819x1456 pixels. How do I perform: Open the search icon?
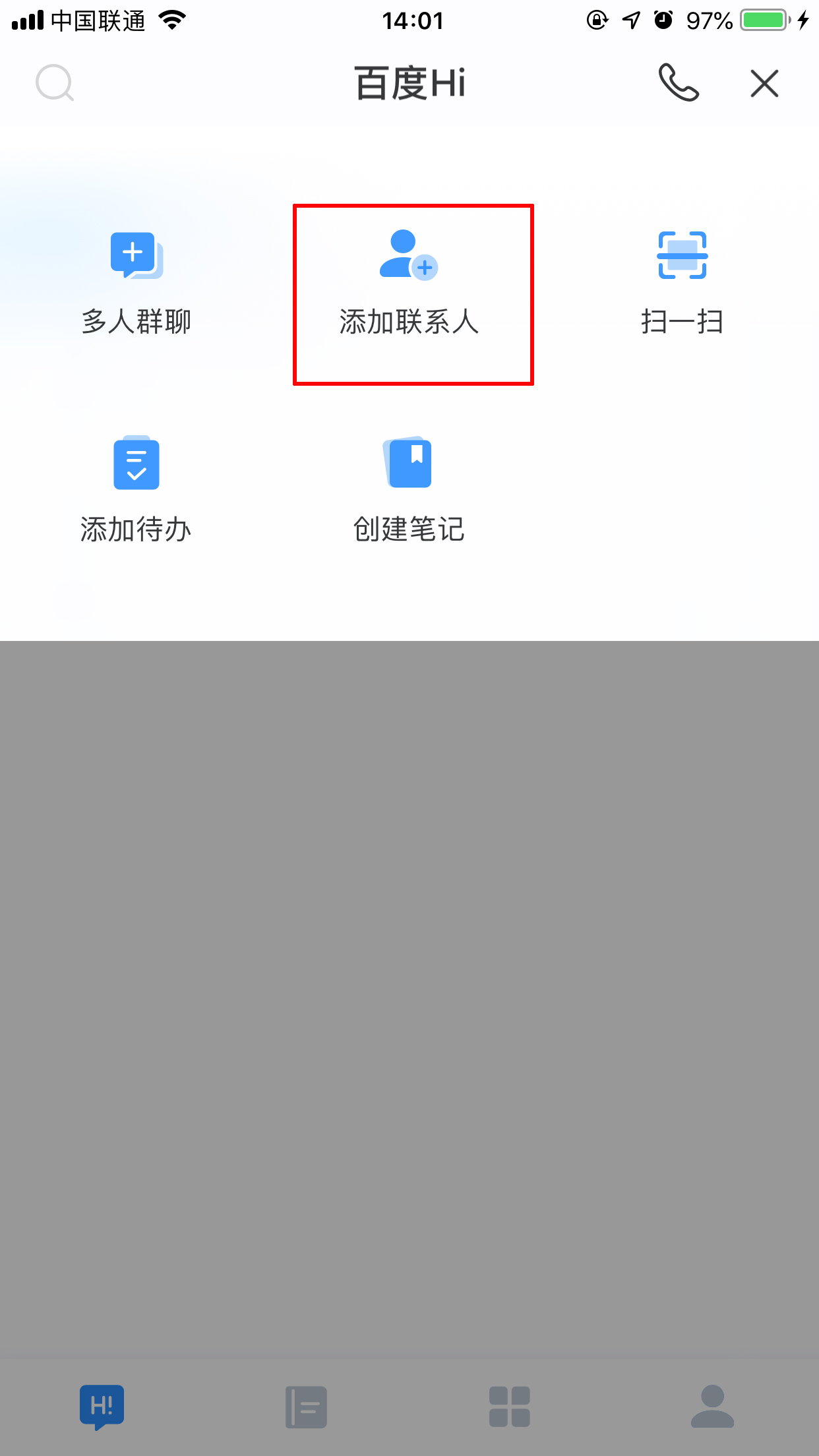click(55, 83)
